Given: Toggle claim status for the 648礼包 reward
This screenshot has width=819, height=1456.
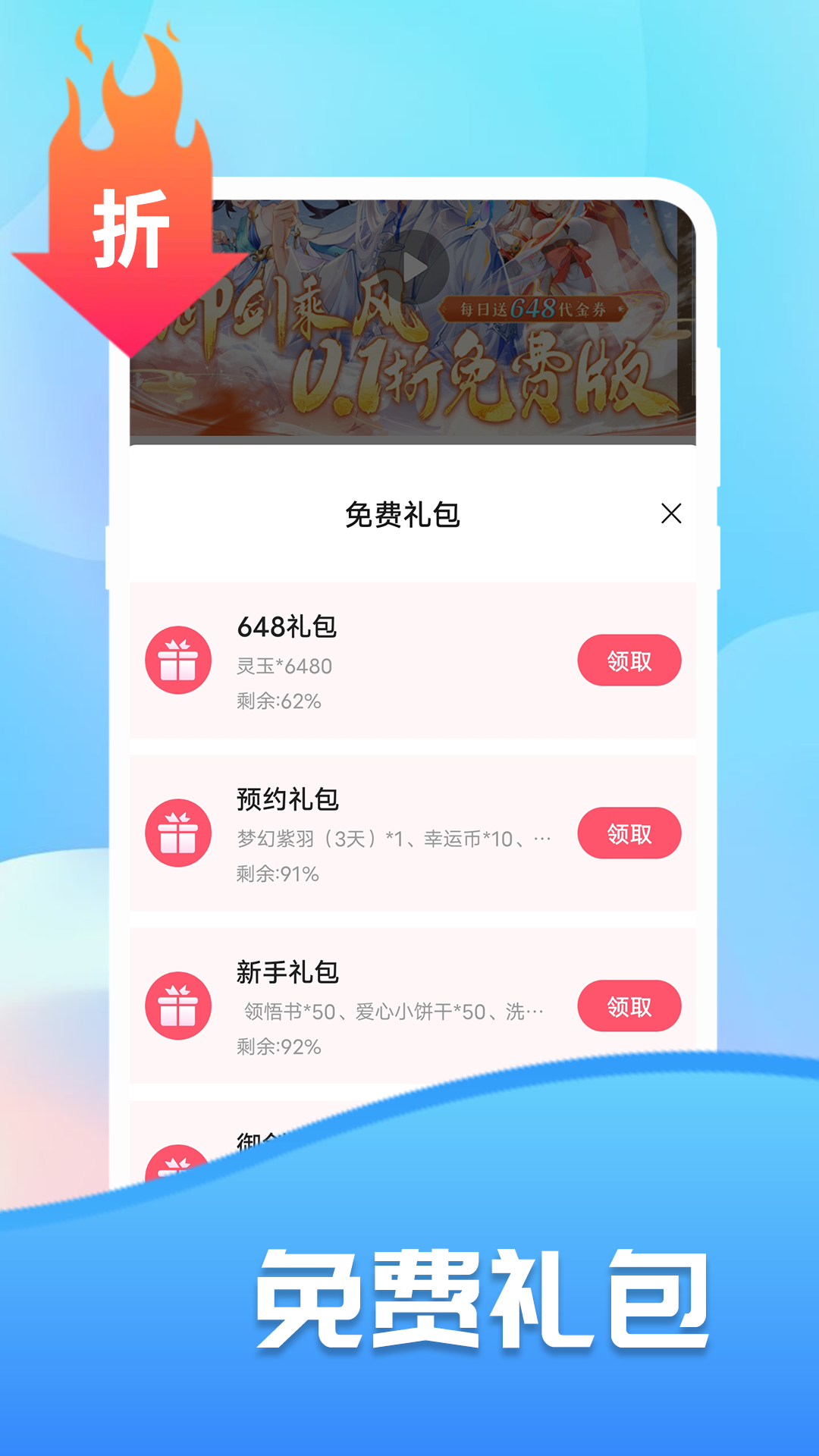Looking at the screenshot, I should [629, 661].
